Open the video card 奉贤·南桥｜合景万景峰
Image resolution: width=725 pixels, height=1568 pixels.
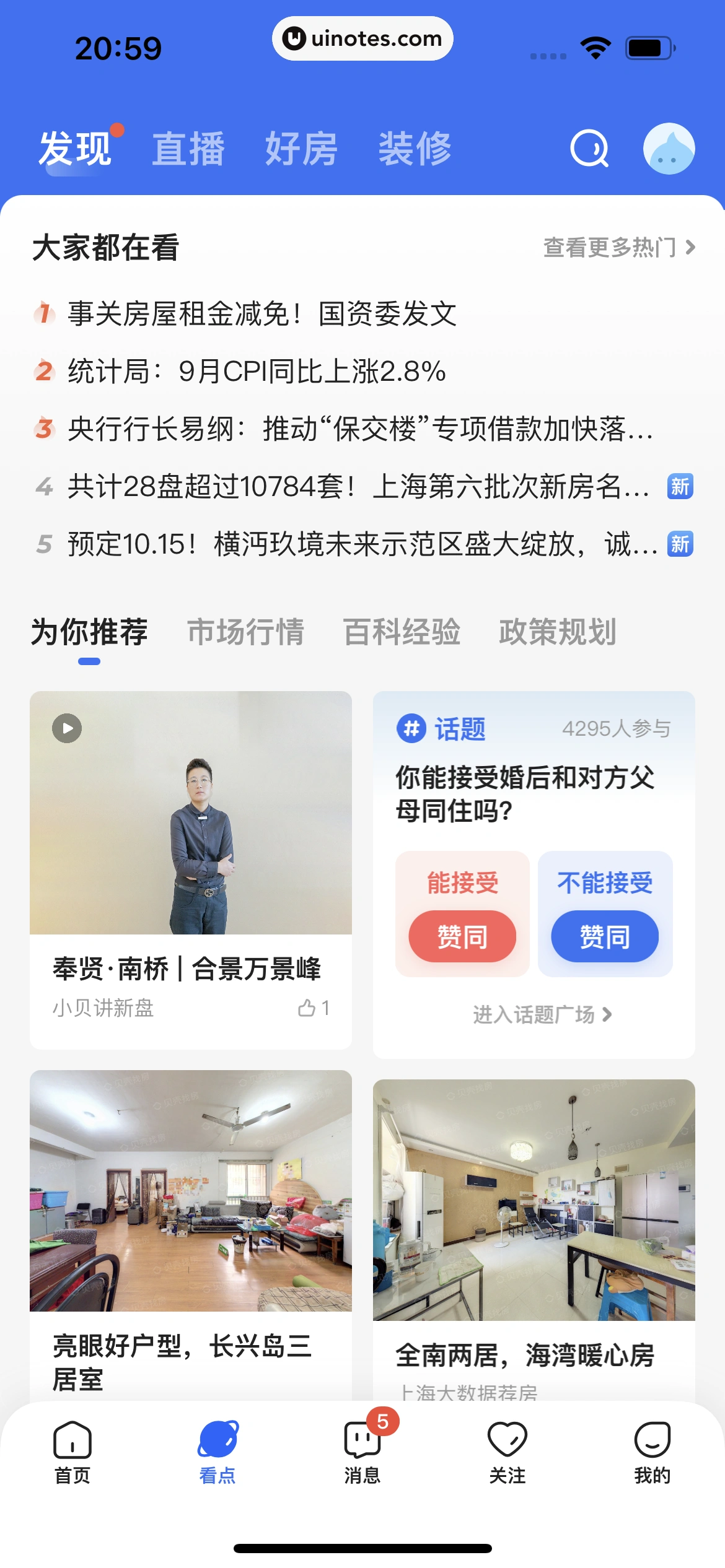[190, 867]
